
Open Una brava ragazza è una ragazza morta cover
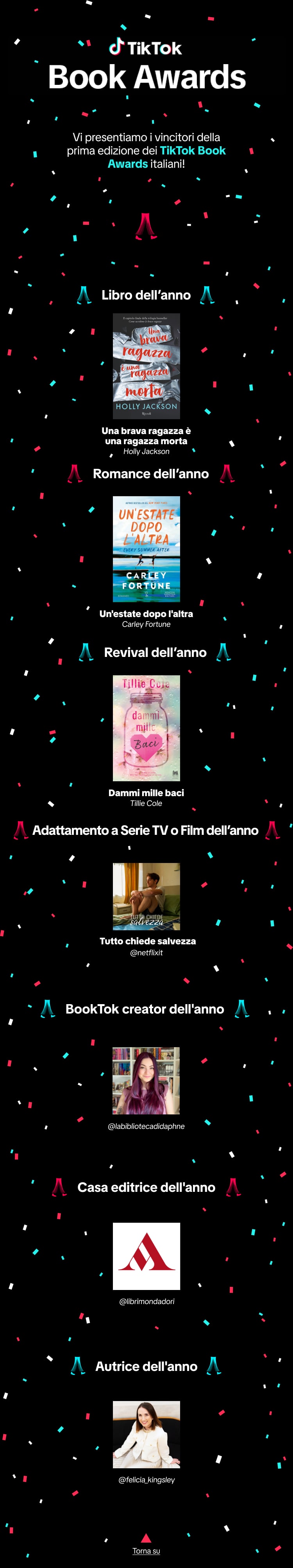pos(146,366)
